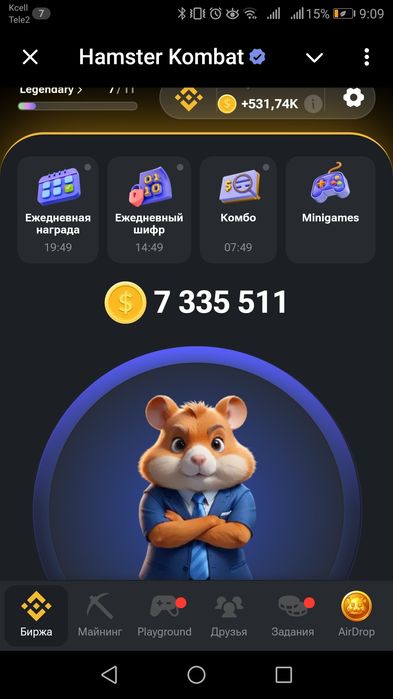Go to the Playground tab
393x699 pixels.
click(164, 616)
